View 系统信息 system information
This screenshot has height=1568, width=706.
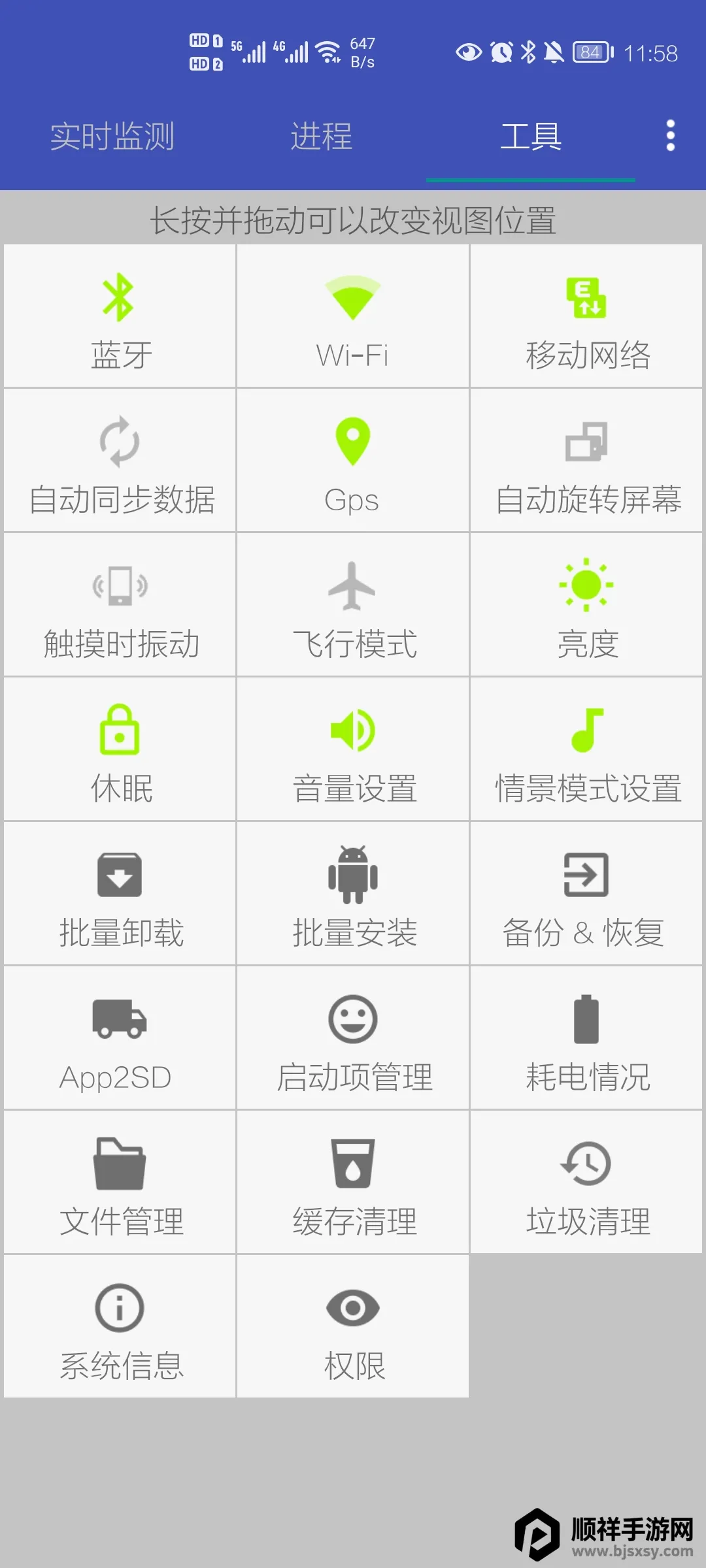[120, 1327]
